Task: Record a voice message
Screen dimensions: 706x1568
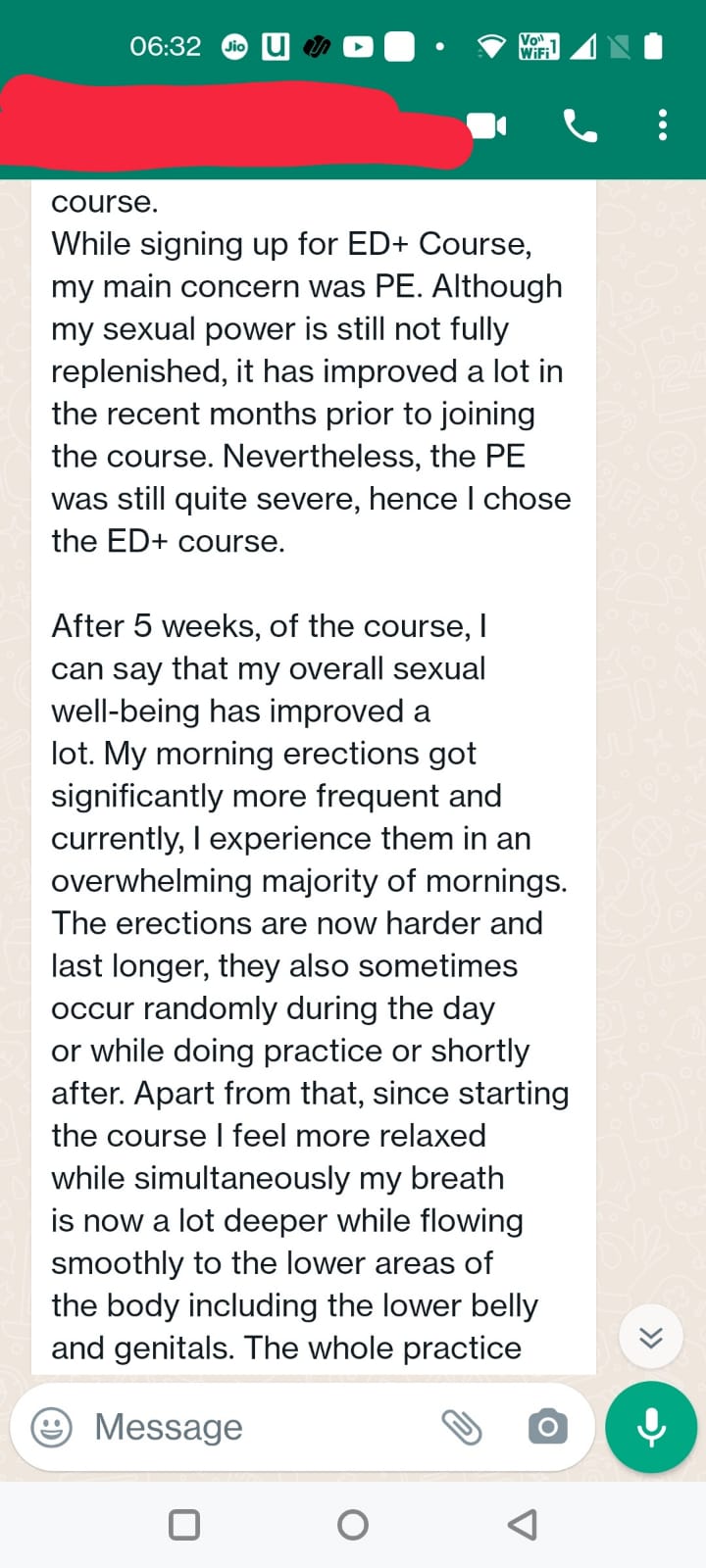Action: [x=651, y=1427]
